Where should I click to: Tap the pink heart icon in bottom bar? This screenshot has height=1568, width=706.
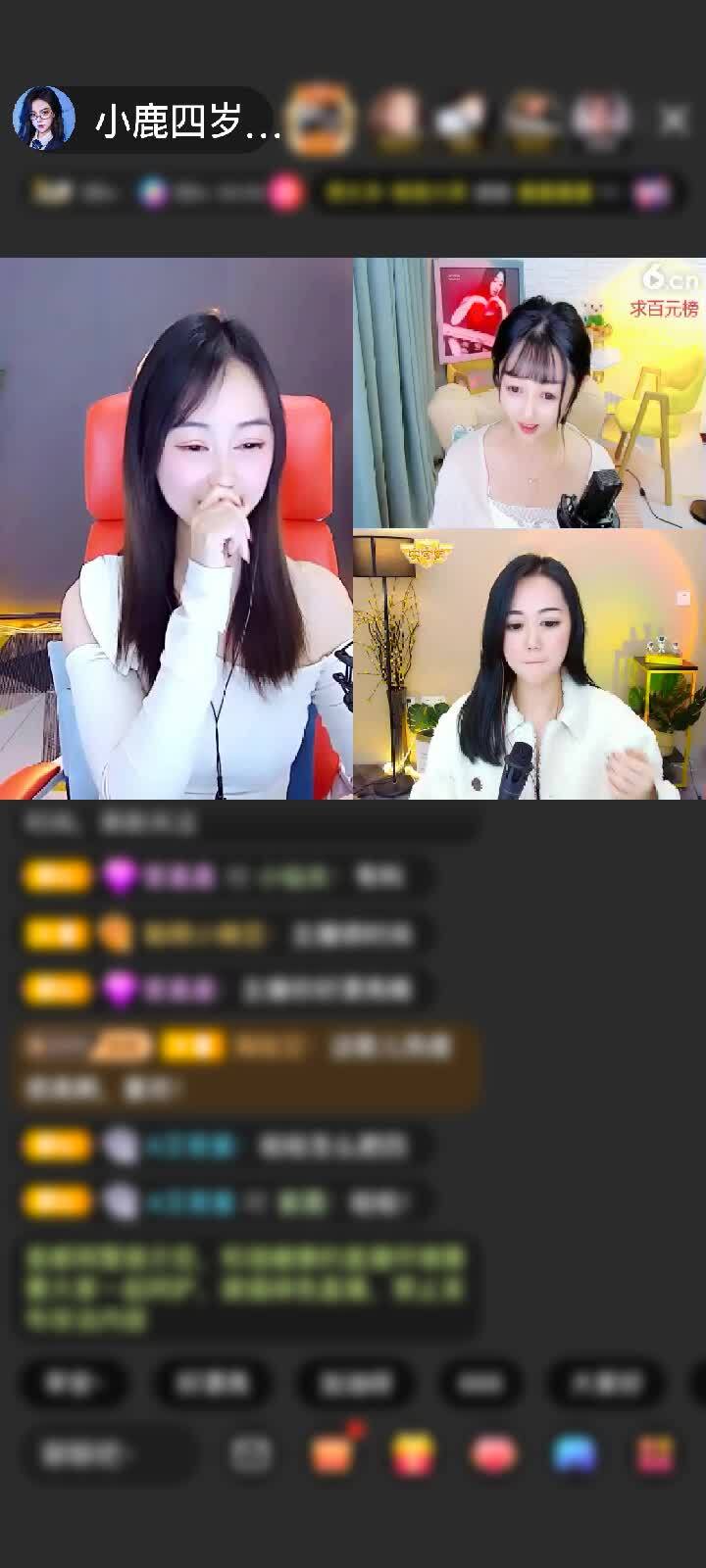(x=493, y=1454)
